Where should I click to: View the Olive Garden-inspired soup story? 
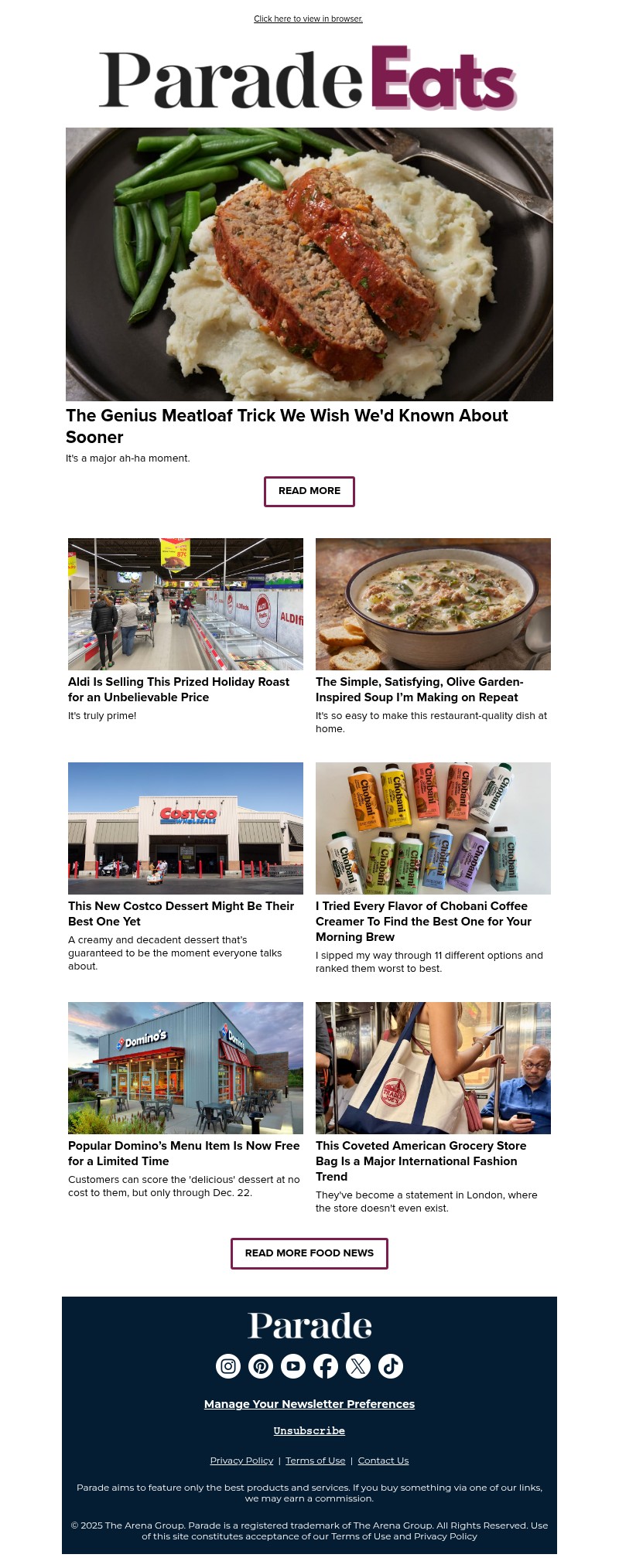click(x=419, y=689)
